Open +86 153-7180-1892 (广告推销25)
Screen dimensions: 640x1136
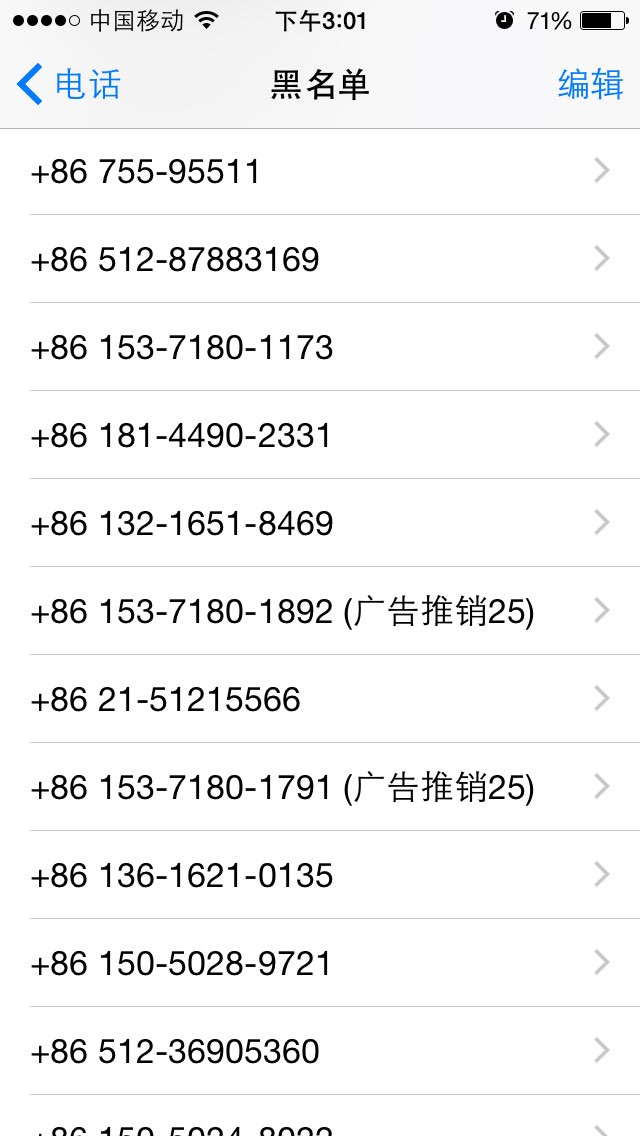point(320,611)
